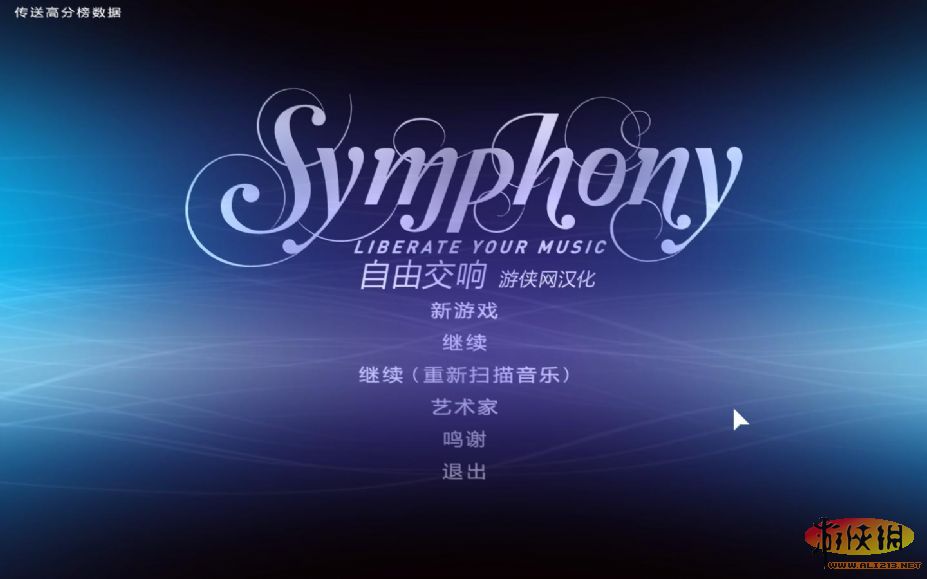Image resolution: width=927 pixels, height=579 pixels.
Task: Open the 艺术家 artists menu
Action: click(464, 407)
